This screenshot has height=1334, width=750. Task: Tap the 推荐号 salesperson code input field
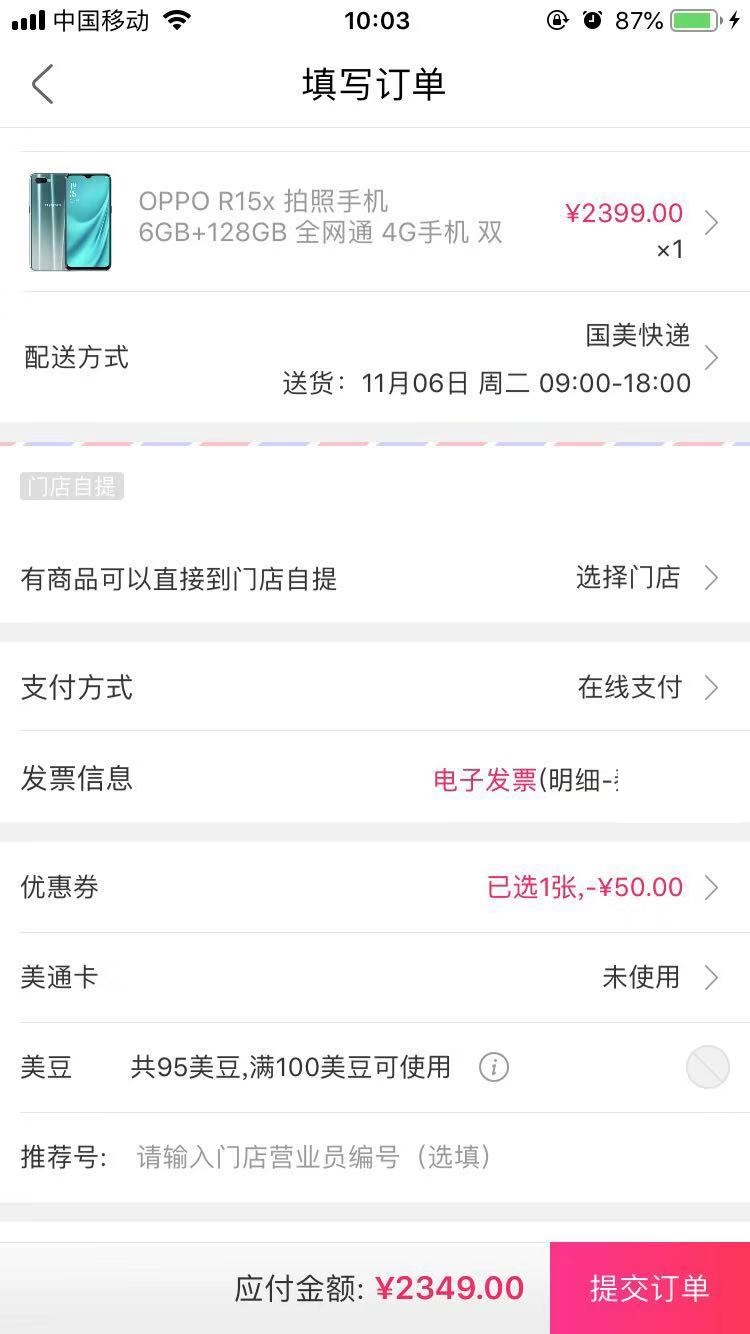click(310, 1157)
